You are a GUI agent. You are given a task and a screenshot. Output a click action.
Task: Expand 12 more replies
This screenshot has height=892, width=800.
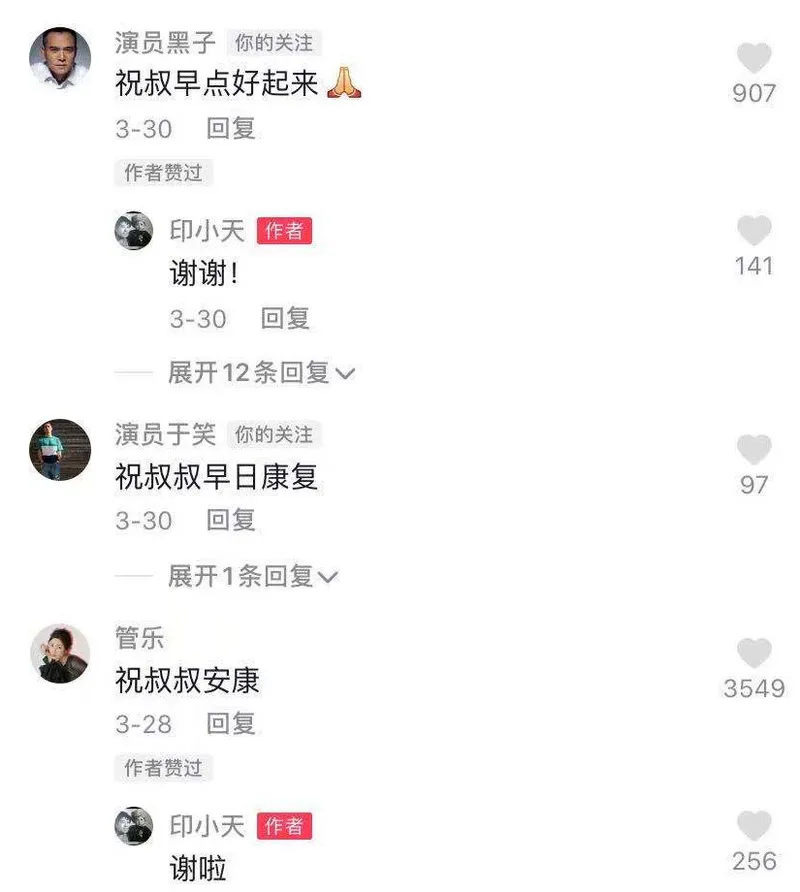coord(260,373)
